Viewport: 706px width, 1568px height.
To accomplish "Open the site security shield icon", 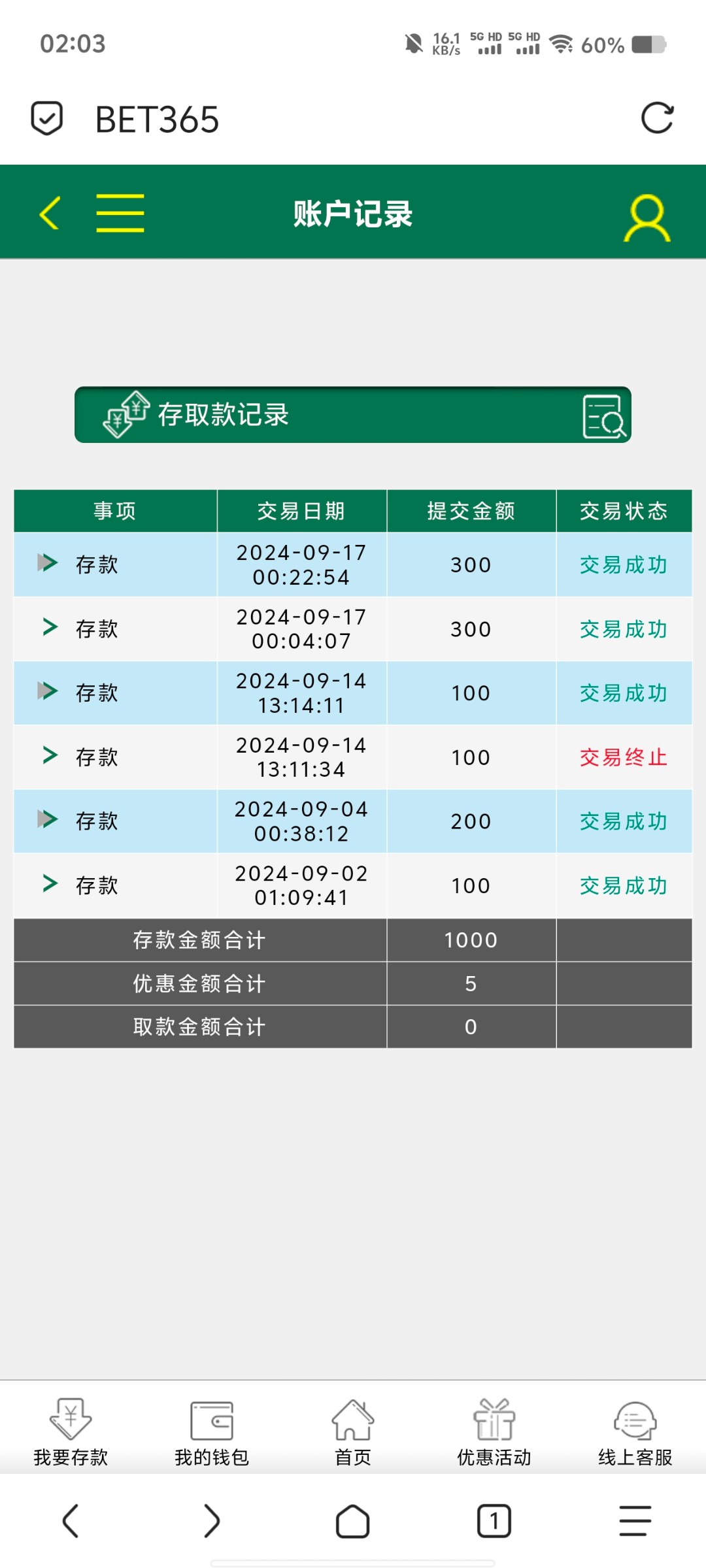I will click(47, 118).
